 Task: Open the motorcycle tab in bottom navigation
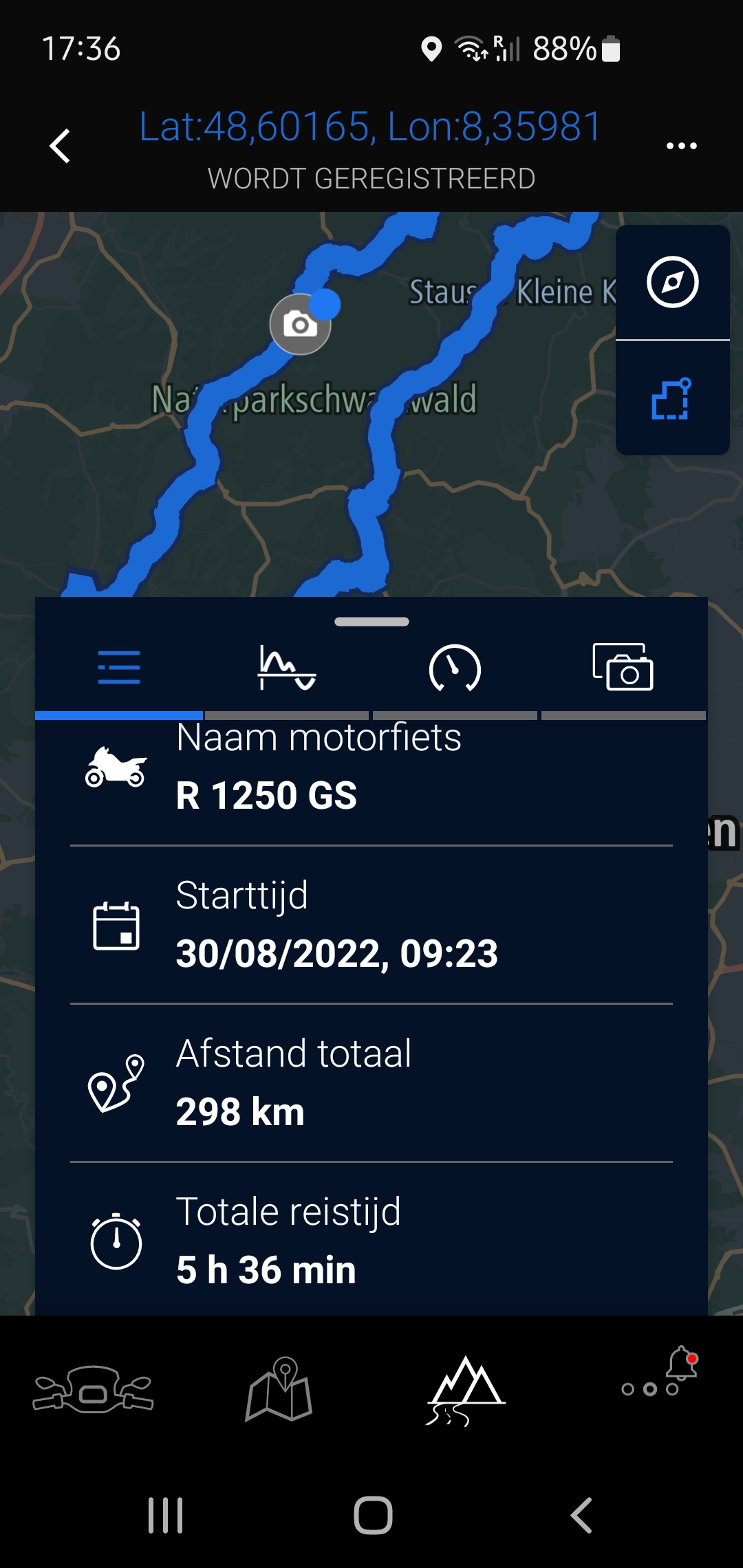click(94, 1389)
